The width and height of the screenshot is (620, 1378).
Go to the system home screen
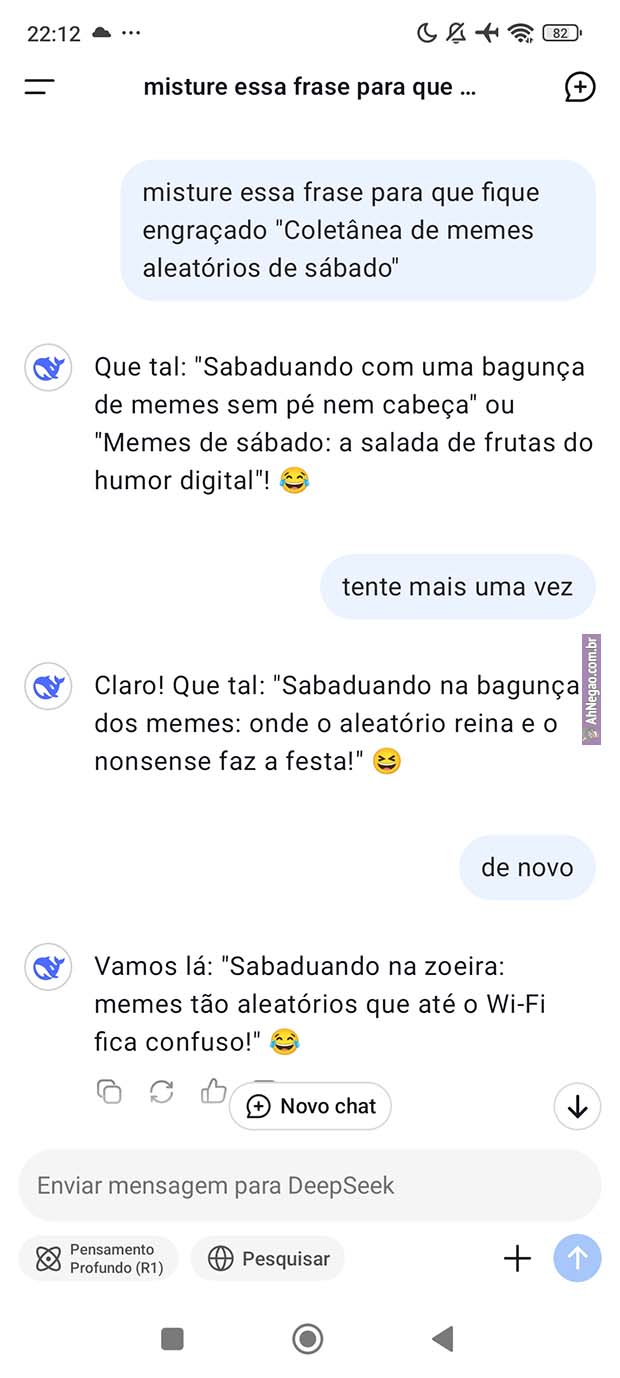(308, 1338)
